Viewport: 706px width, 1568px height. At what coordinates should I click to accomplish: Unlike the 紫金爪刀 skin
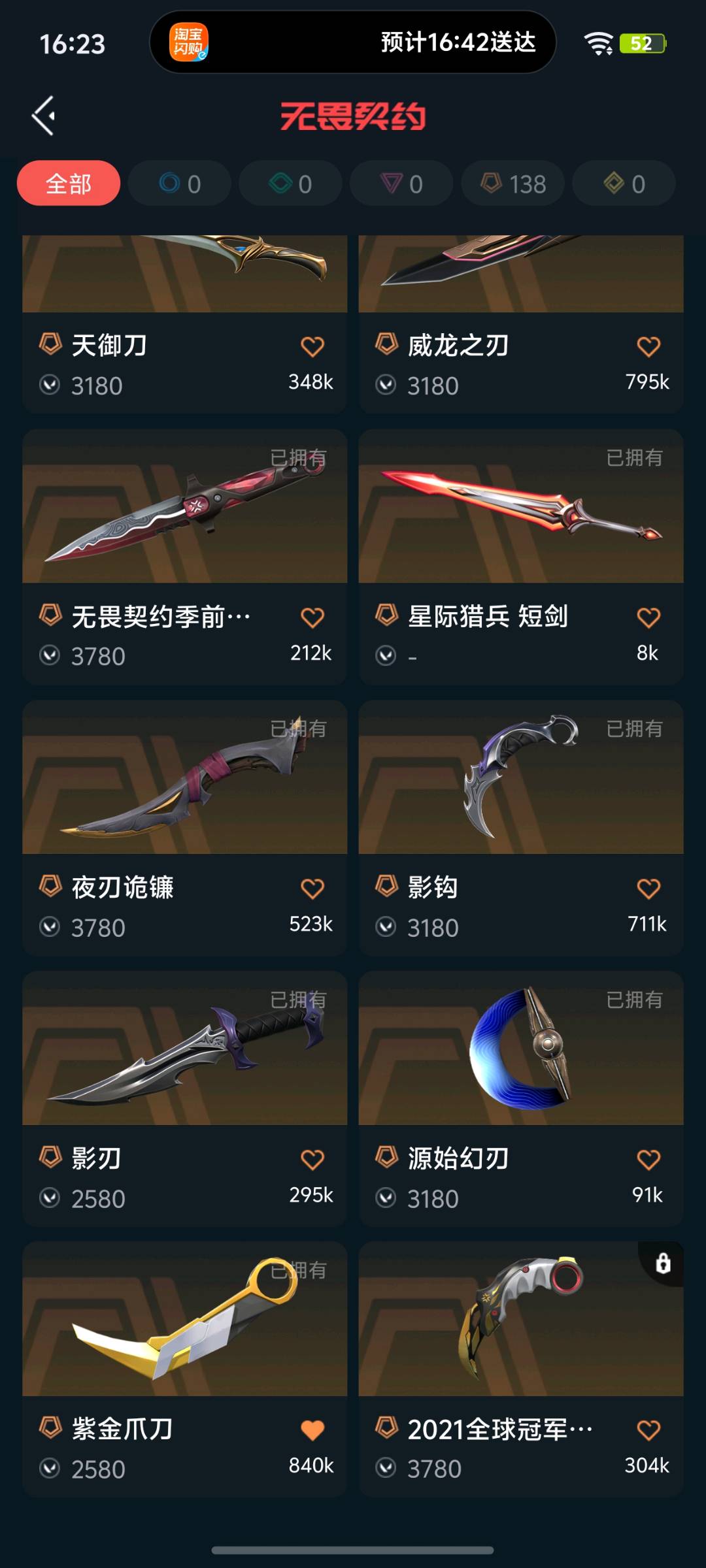tap(312, 1431)
